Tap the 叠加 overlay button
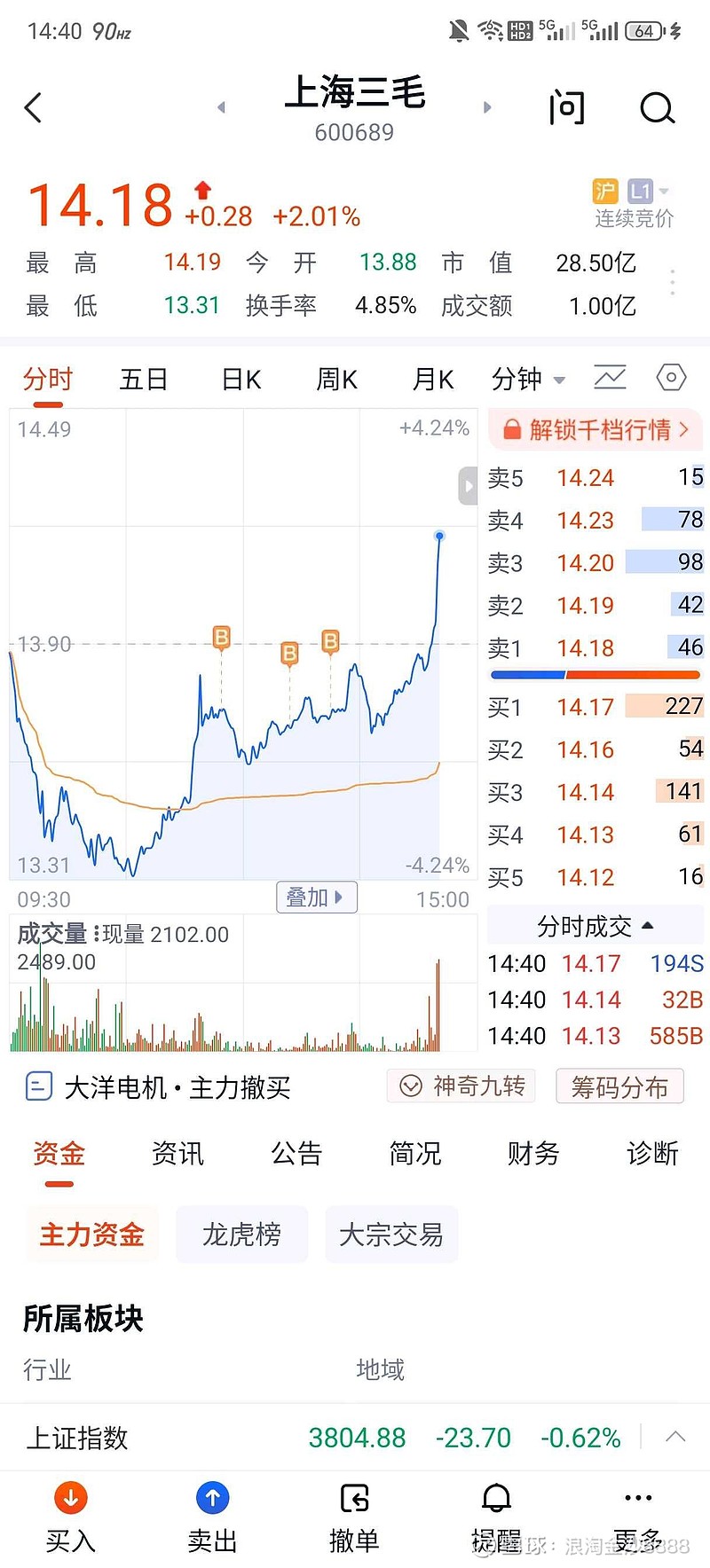710x1568 pixels. [x=316, y=898]
